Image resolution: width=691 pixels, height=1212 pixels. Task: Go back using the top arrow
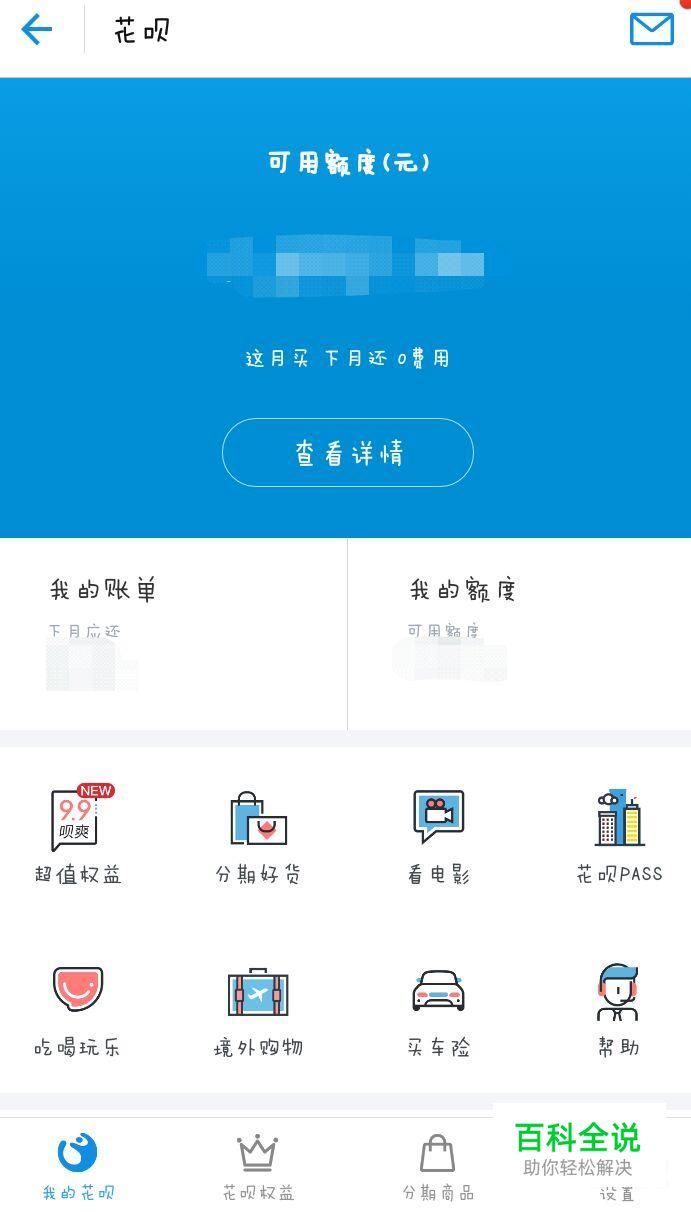(x=37, y=29)
